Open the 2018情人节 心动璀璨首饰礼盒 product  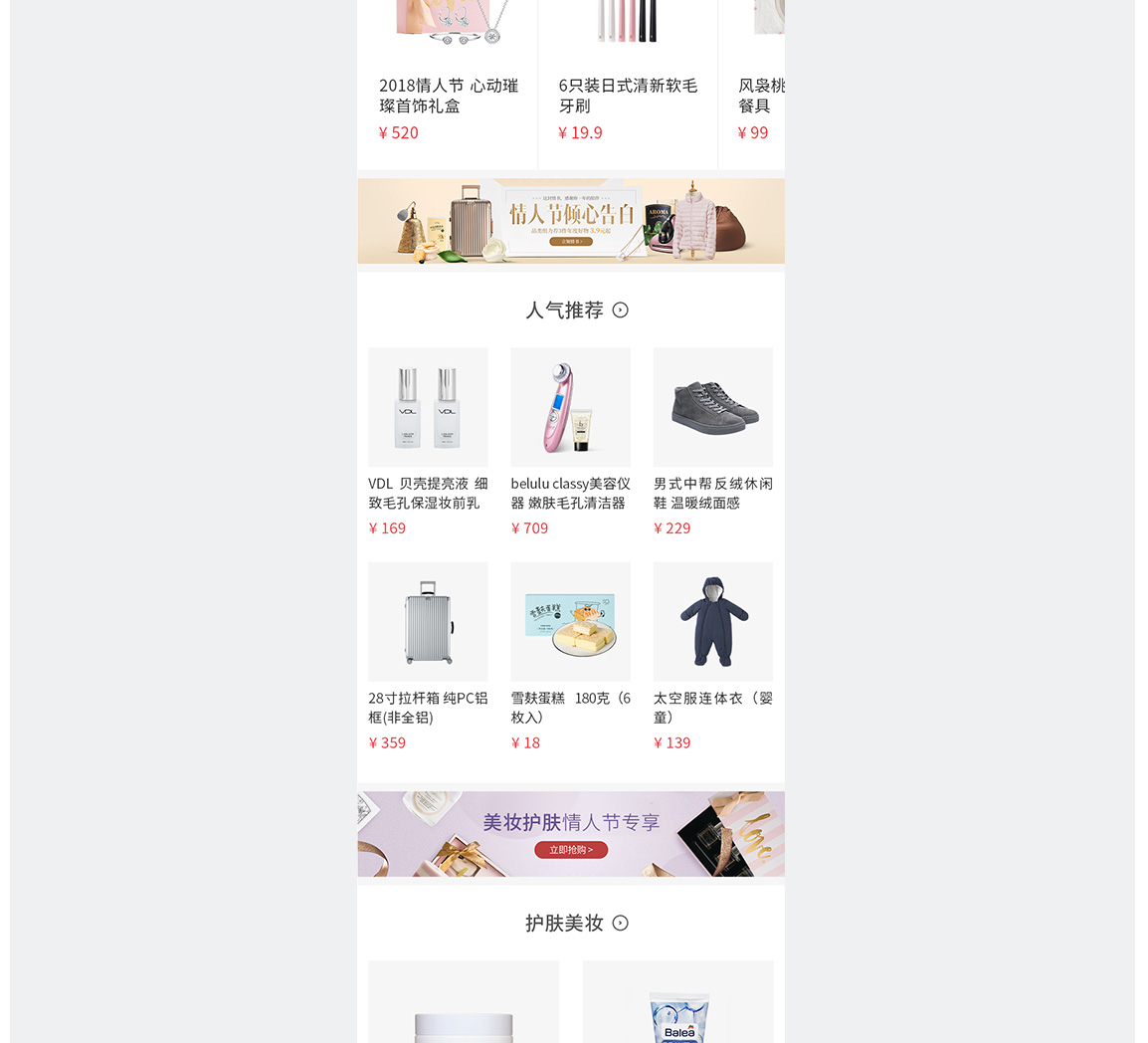tap(449, 95)
